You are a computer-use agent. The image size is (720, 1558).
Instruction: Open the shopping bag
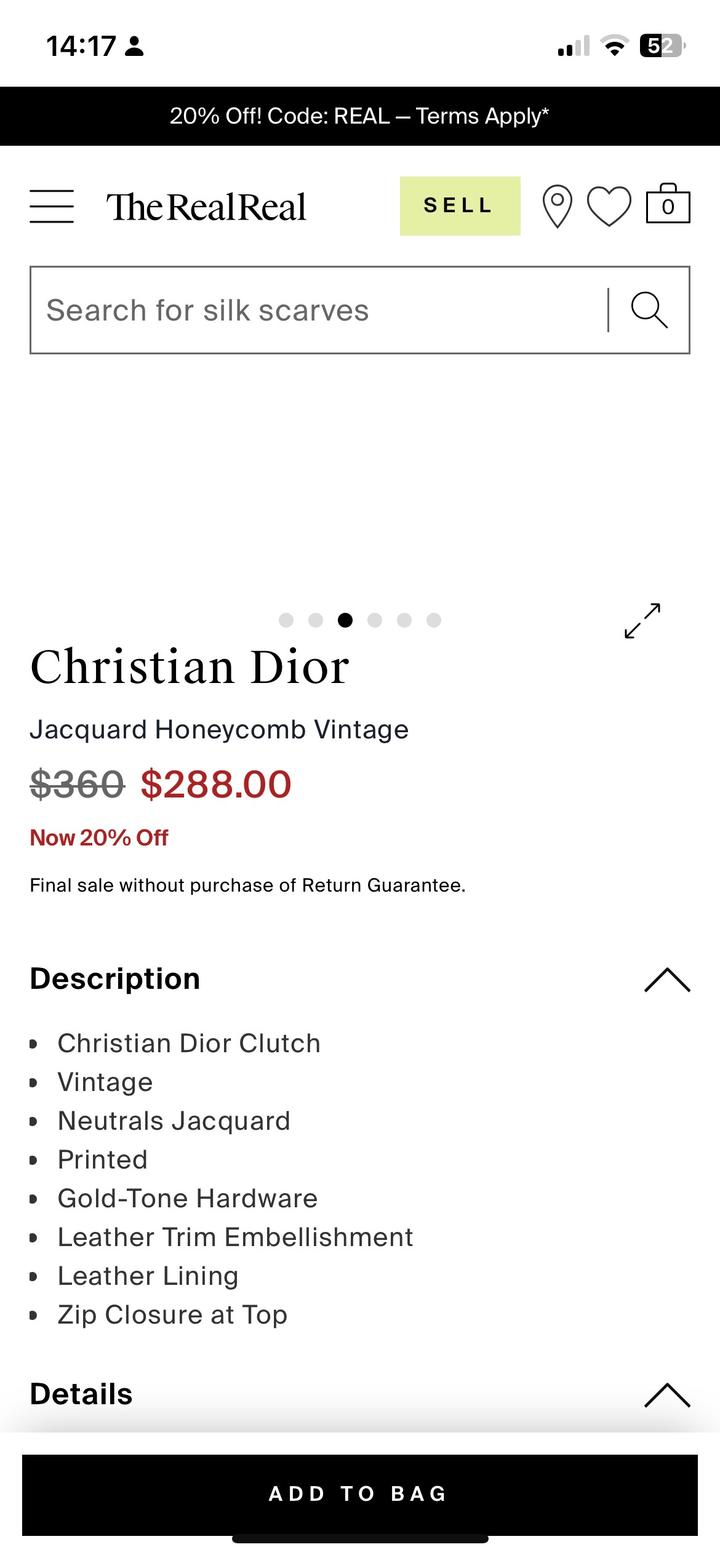[667, 204]
